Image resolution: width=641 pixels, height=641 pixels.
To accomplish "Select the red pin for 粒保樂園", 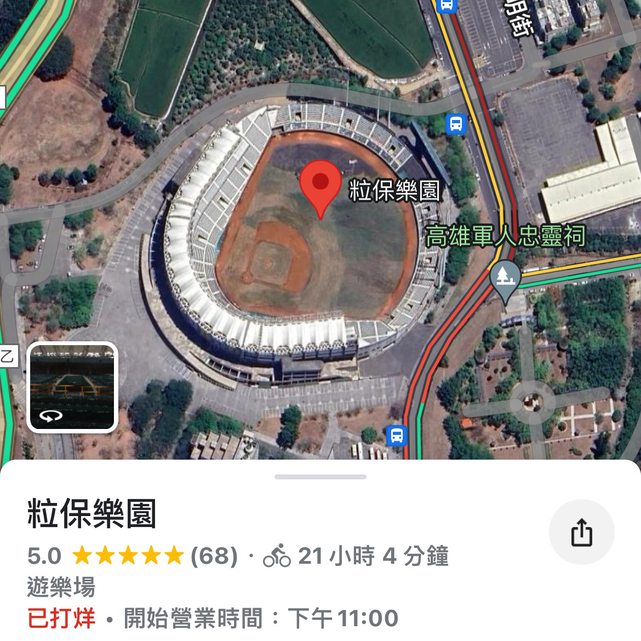I will tap(320, 187).
